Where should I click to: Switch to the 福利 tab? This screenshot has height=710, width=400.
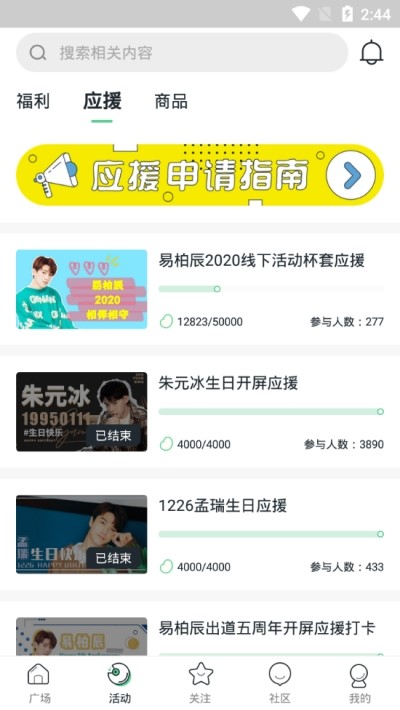(33, 101)
